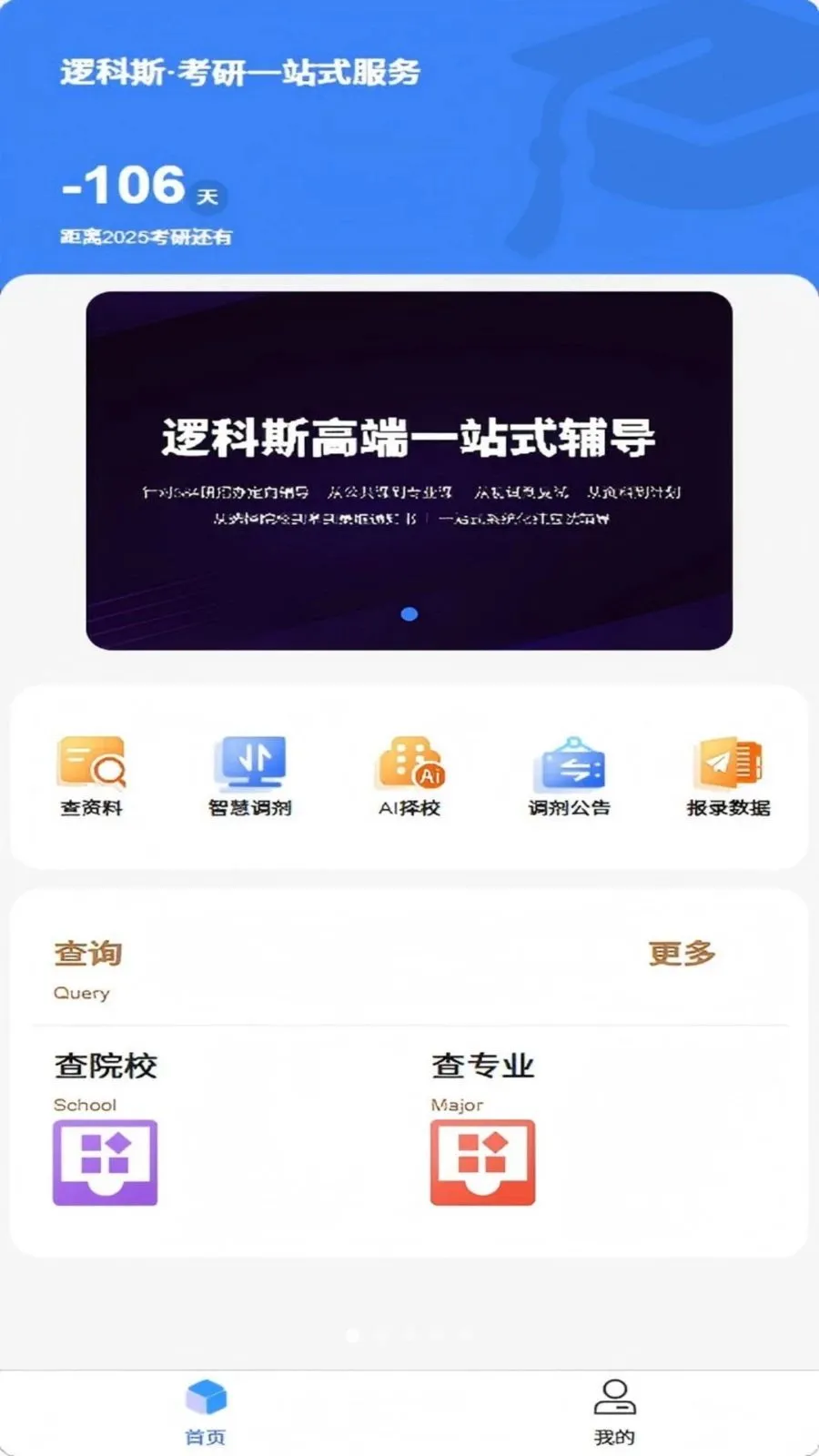
Task: Open the 查资料 shortcut
Action: click(91, 776)
